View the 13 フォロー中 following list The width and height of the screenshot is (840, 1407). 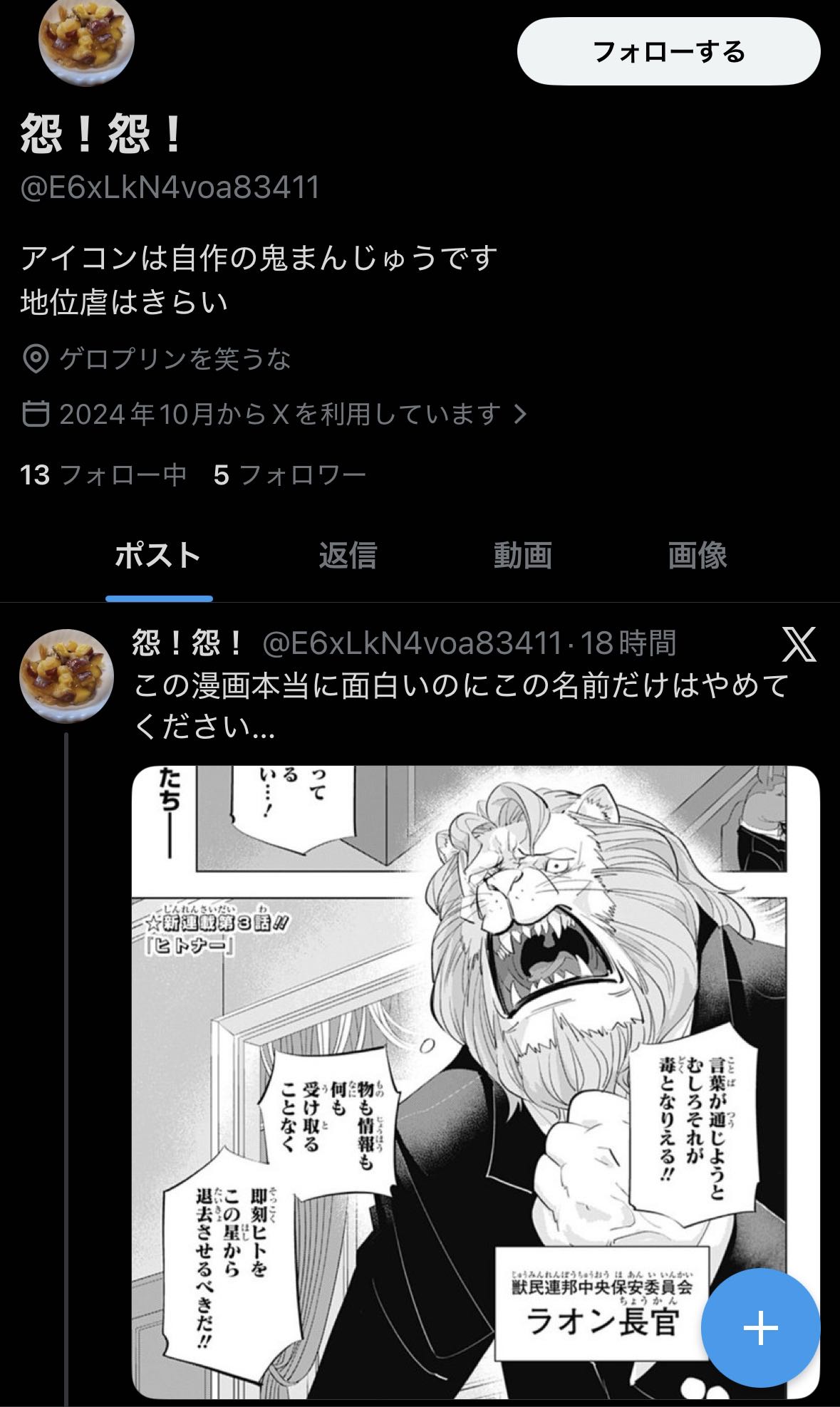coord(103,475)
